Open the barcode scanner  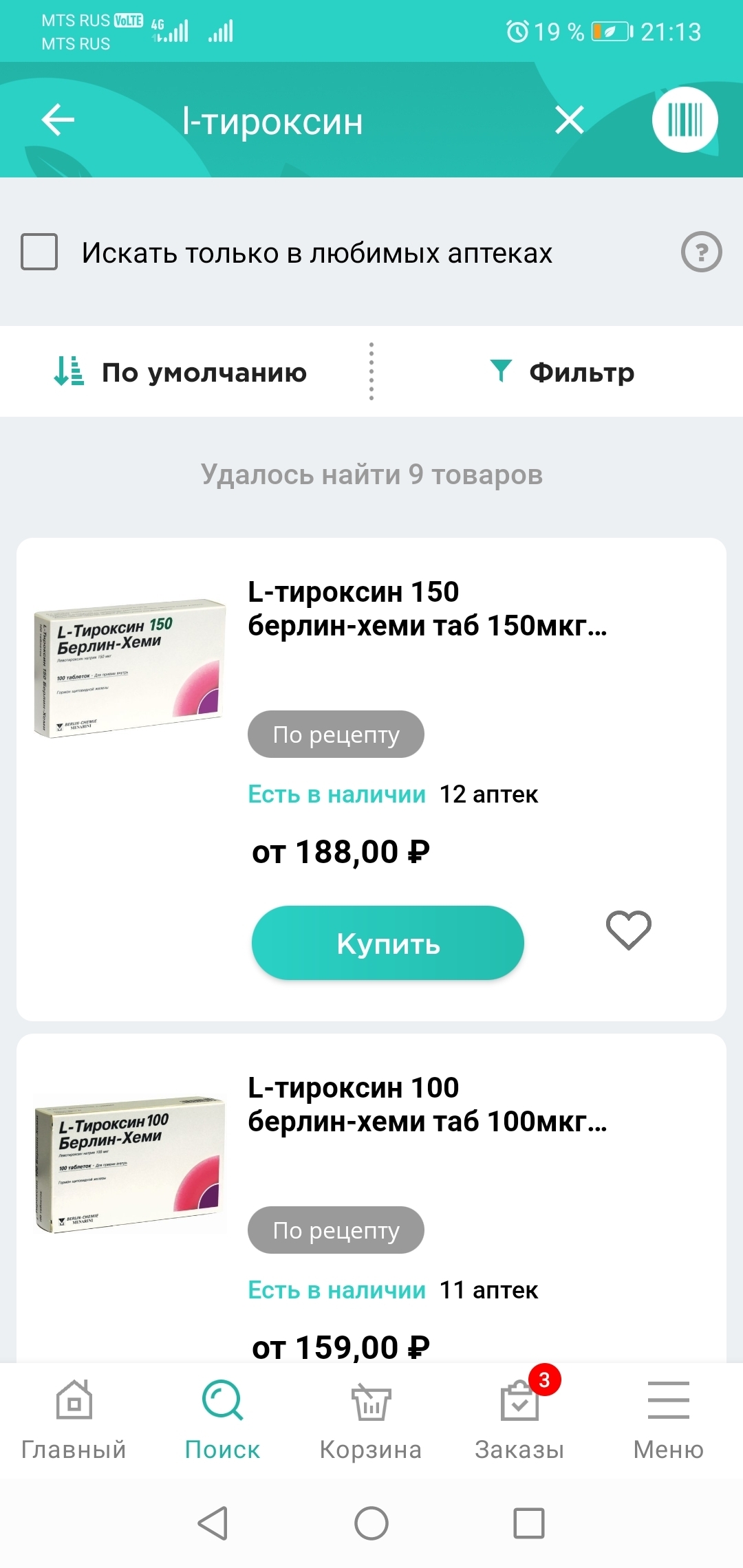[685, 120]
